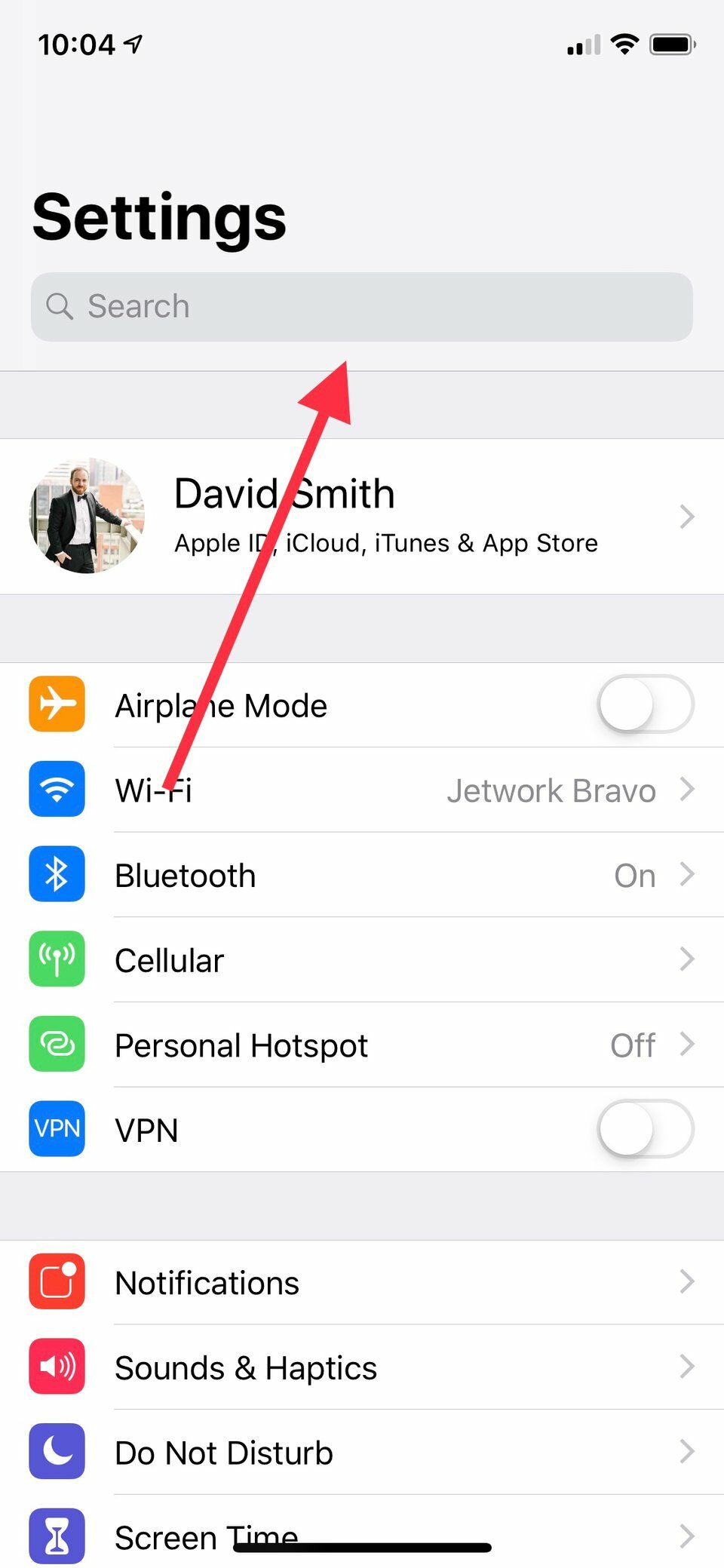Open Screen Time settings
This screenshot has height=1568, width=724.
362,1531
